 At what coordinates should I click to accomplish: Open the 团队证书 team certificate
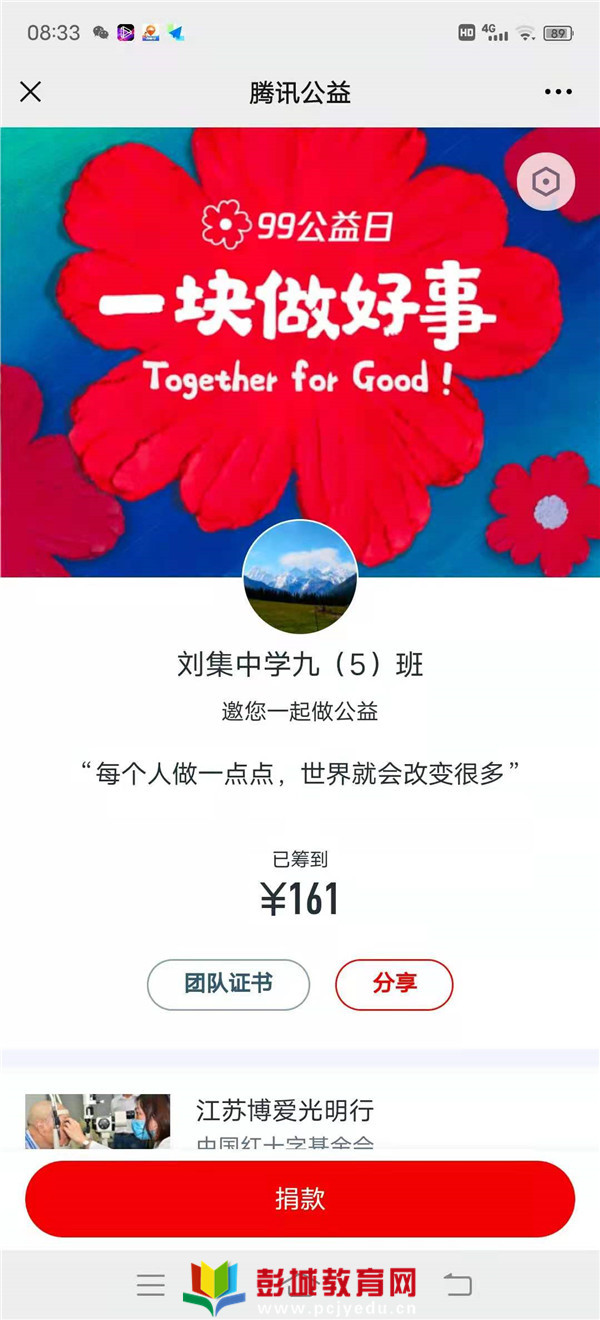tap(229, 984)
